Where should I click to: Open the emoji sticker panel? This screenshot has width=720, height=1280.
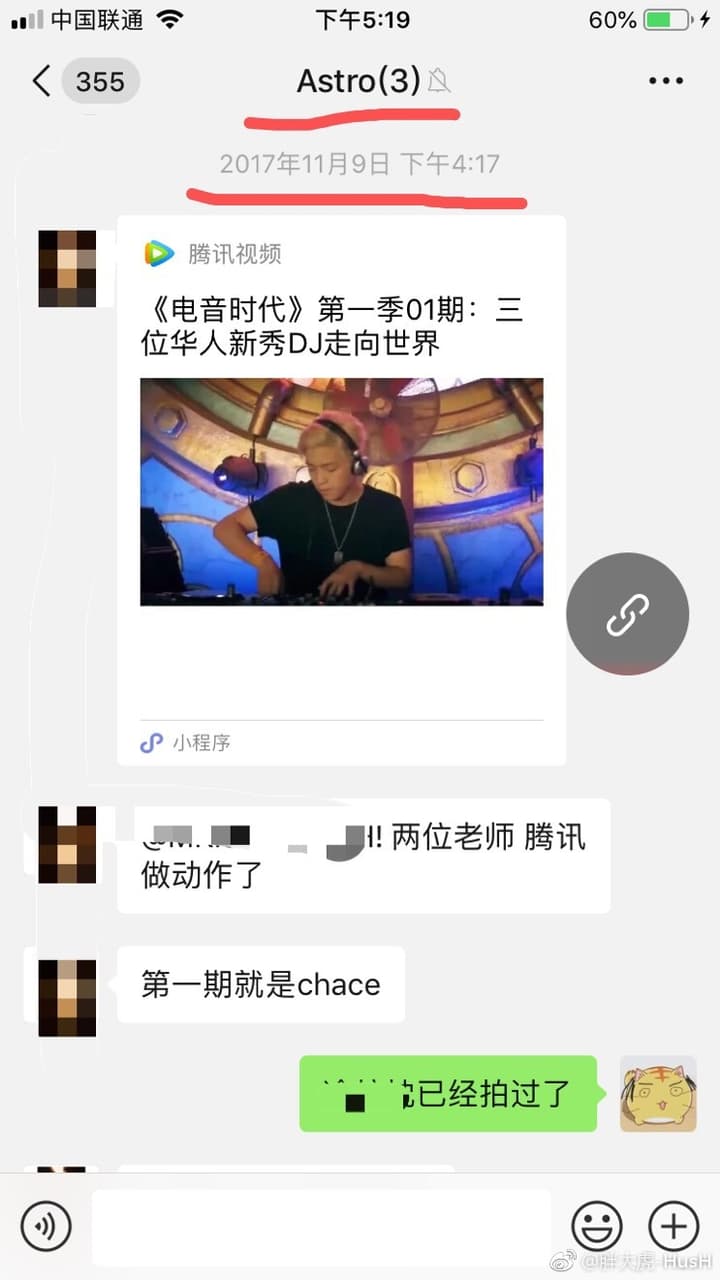click(597, 1226)
